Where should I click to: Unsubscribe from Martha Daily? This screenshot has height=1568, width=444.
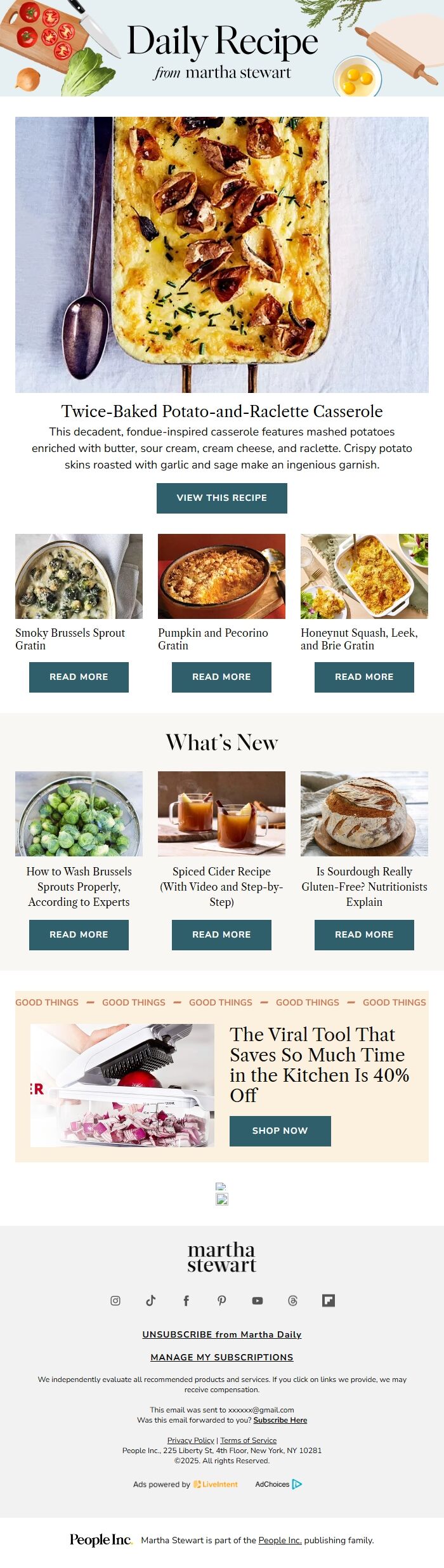(221, 1334)
